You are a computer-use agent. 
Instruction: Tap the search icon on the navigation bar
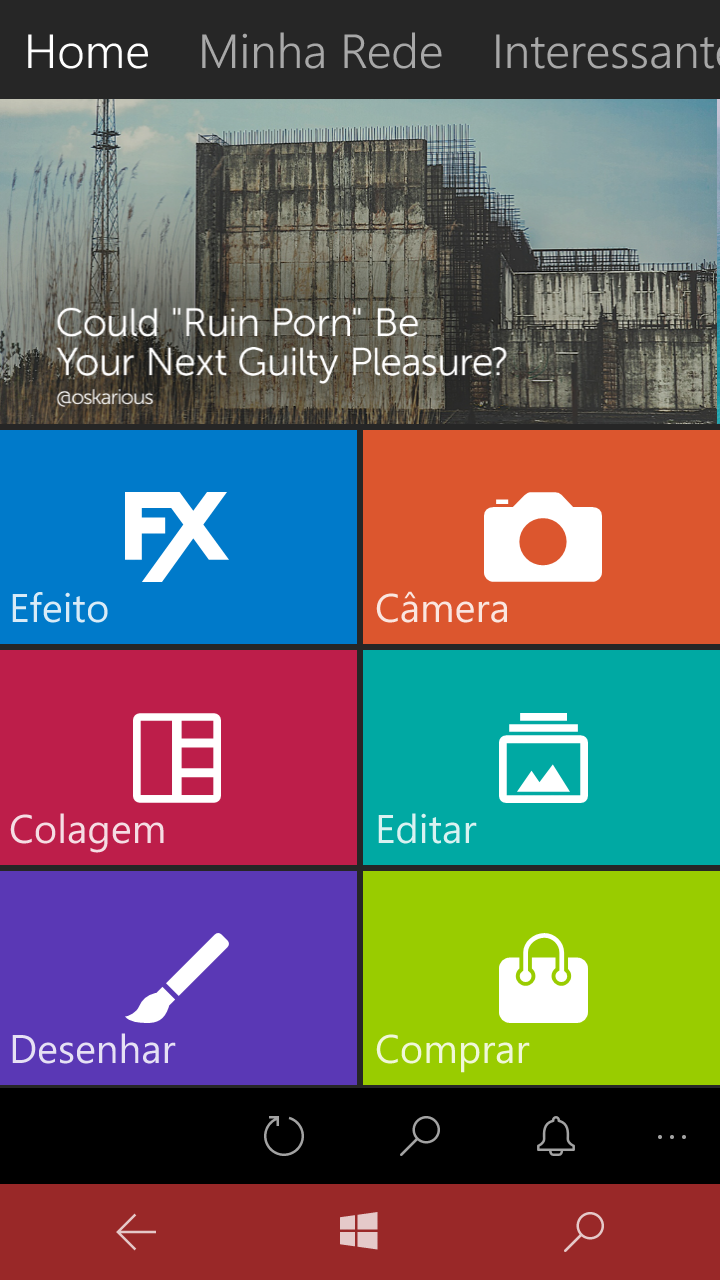584,1232
